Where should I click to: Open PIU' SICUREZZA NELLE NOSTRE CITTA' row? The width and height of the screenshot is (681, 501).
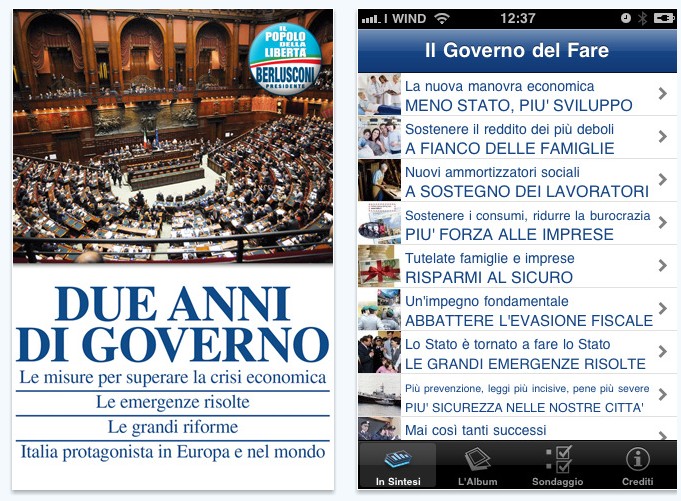click(x=516, y=396)
